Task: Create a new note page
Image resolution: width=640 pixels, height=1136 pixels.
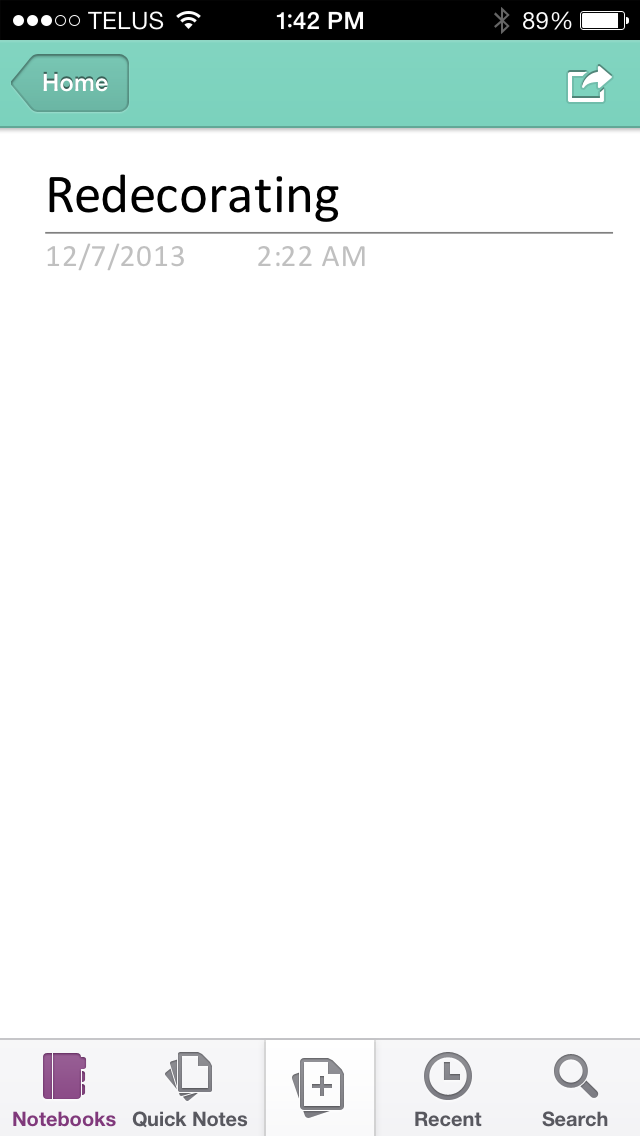Action: coord(320,1088)
